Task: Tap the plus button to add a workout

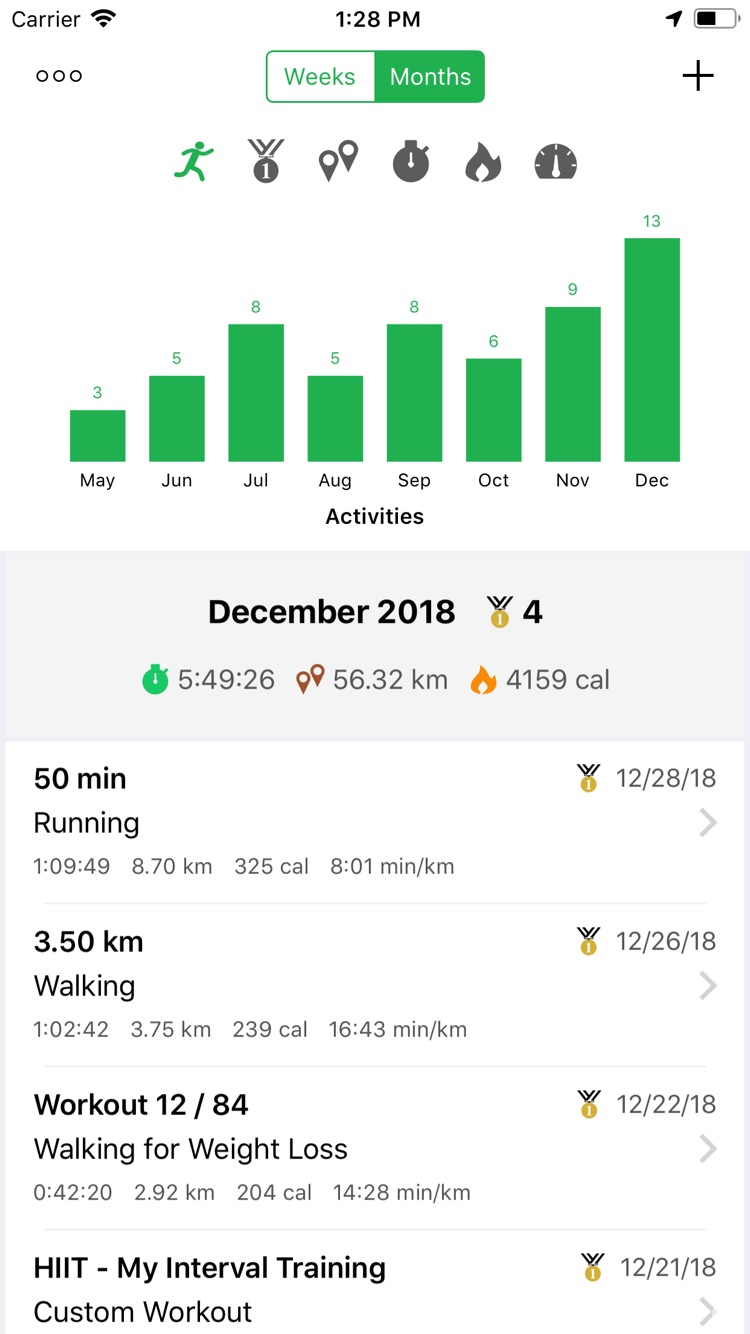Action: tap(698, 75)
